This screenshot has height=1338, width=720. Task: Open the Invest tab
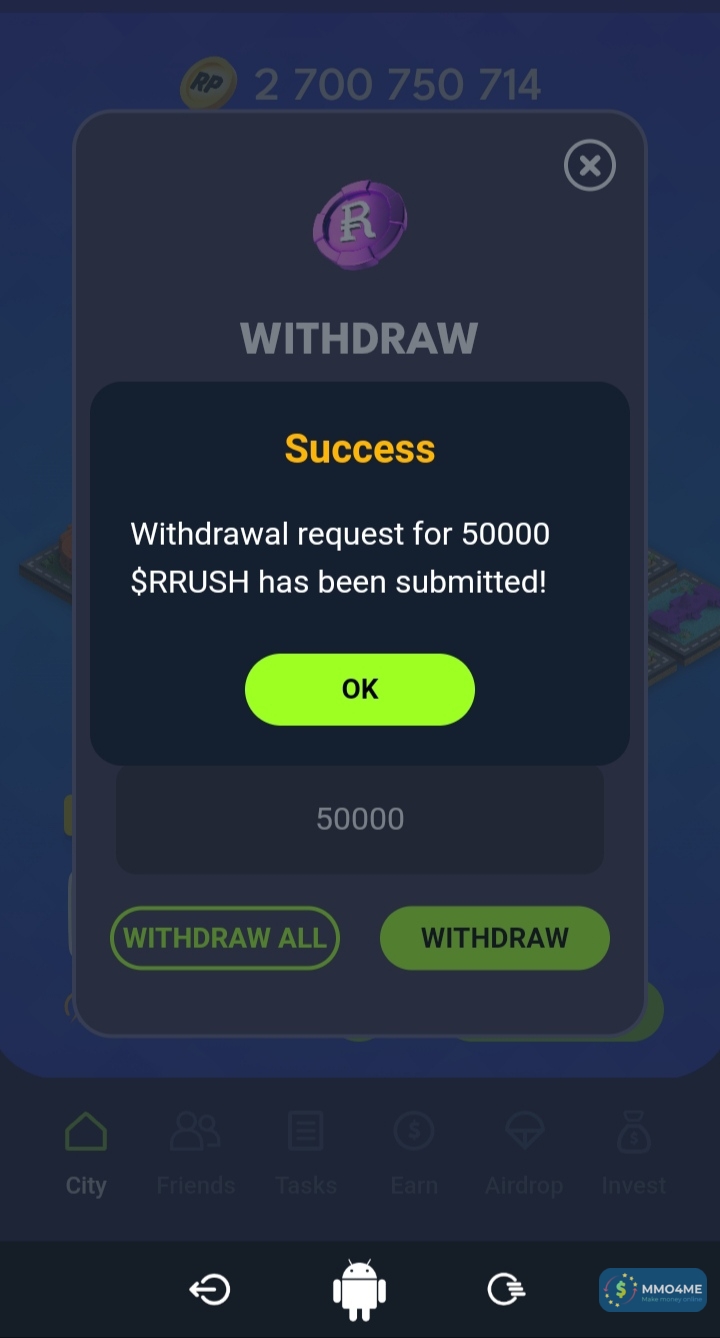pyautogui.click(x=633, y=1153)
